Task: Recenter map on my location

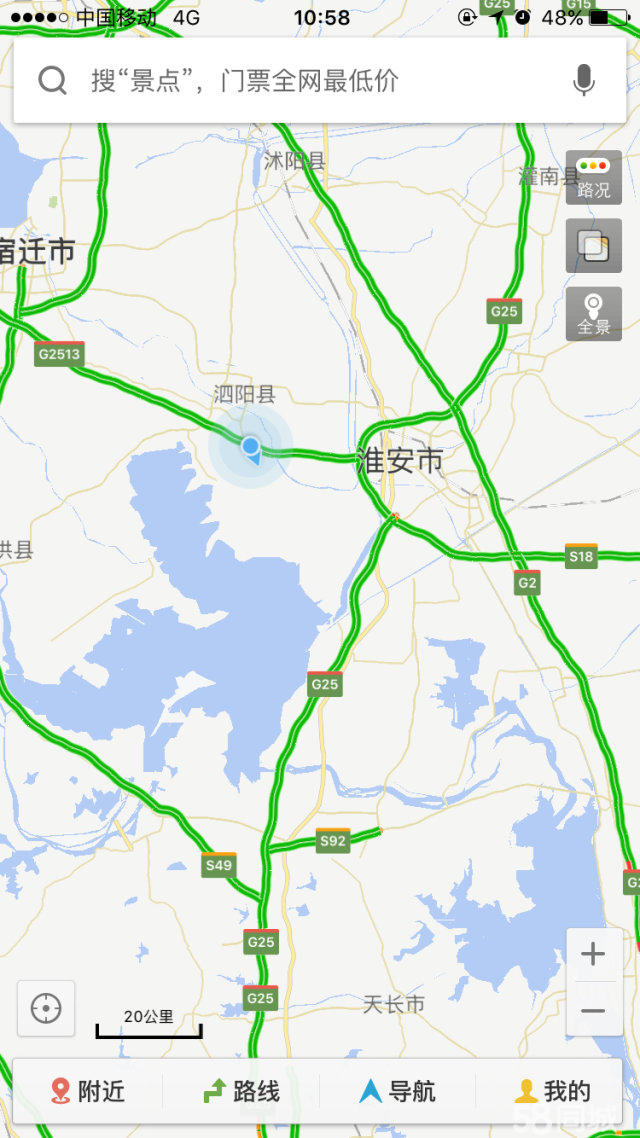Action: [46, 1009]
